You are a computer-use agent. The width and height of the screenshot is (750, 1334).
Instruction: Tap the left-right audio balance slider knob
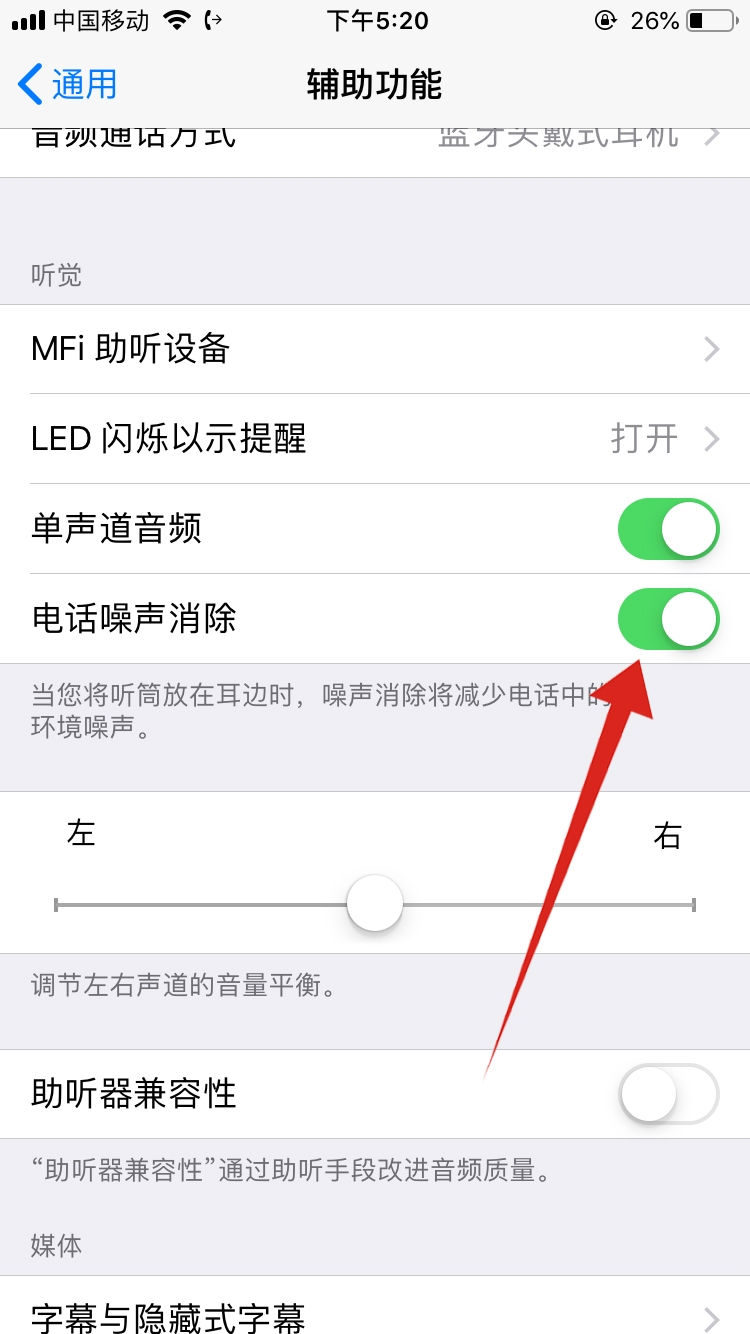(375, 903)
